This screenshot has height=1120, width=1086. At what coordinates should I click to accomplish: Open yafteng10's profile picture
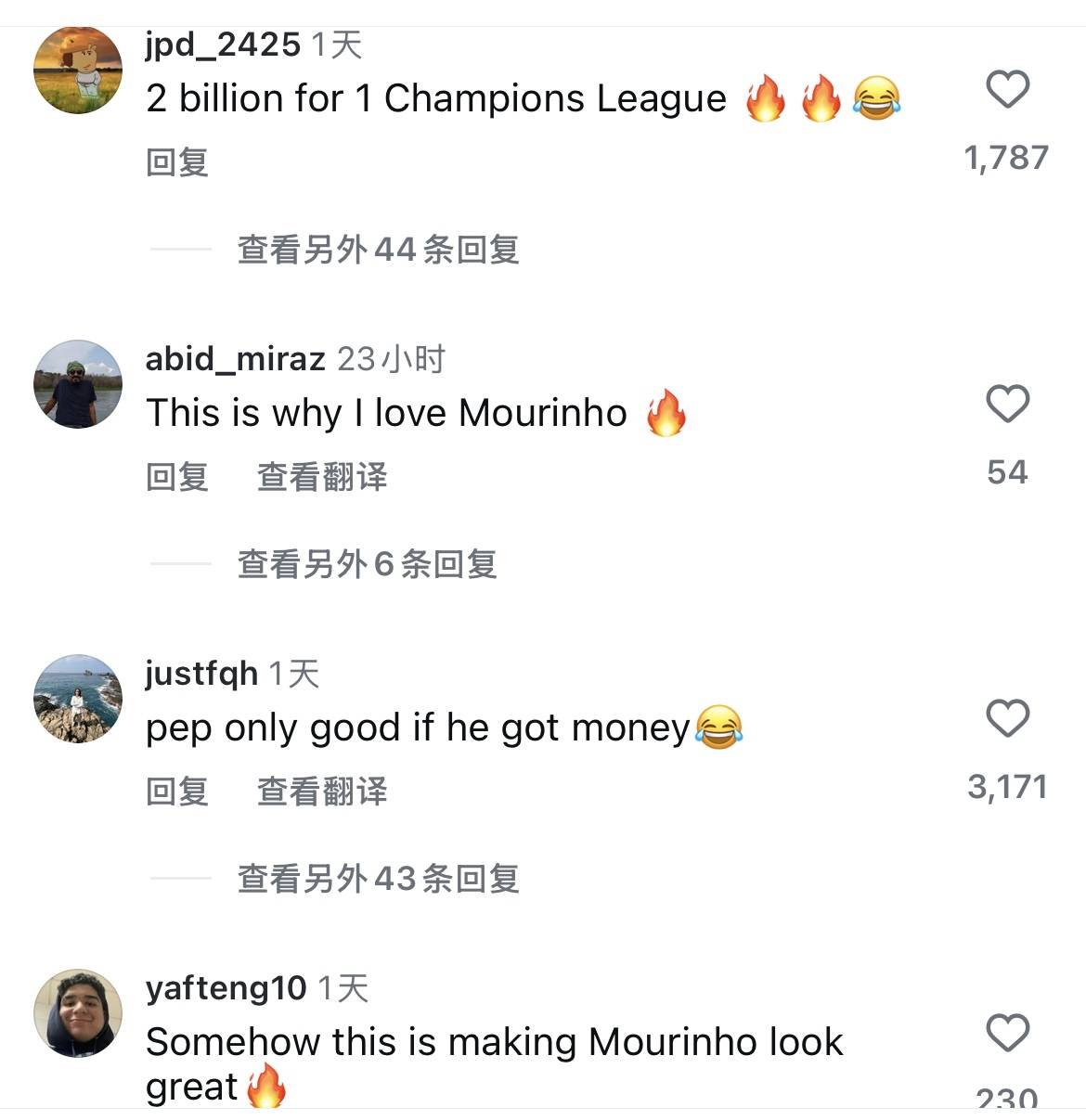pos(78,1013)
